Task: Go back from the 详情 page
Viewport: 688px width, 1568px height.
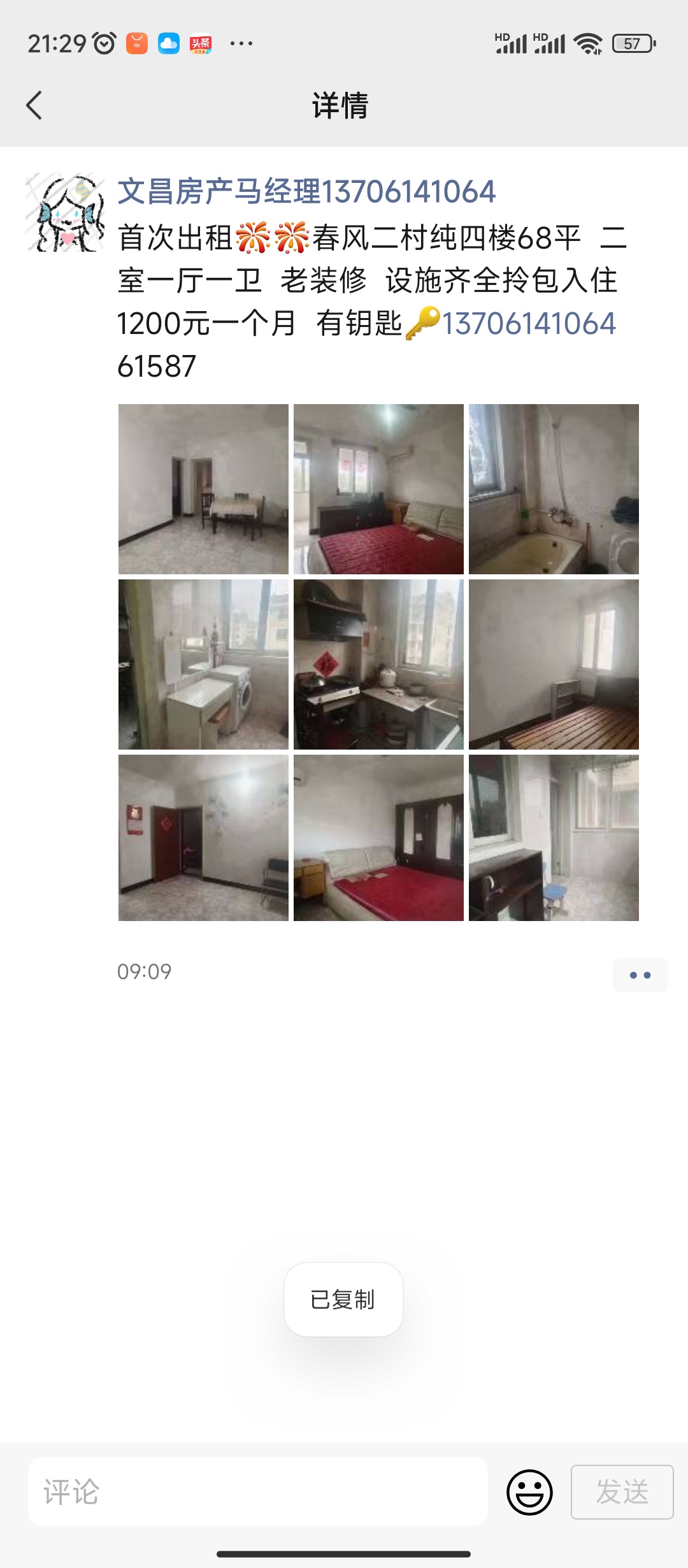Action: 34,105
